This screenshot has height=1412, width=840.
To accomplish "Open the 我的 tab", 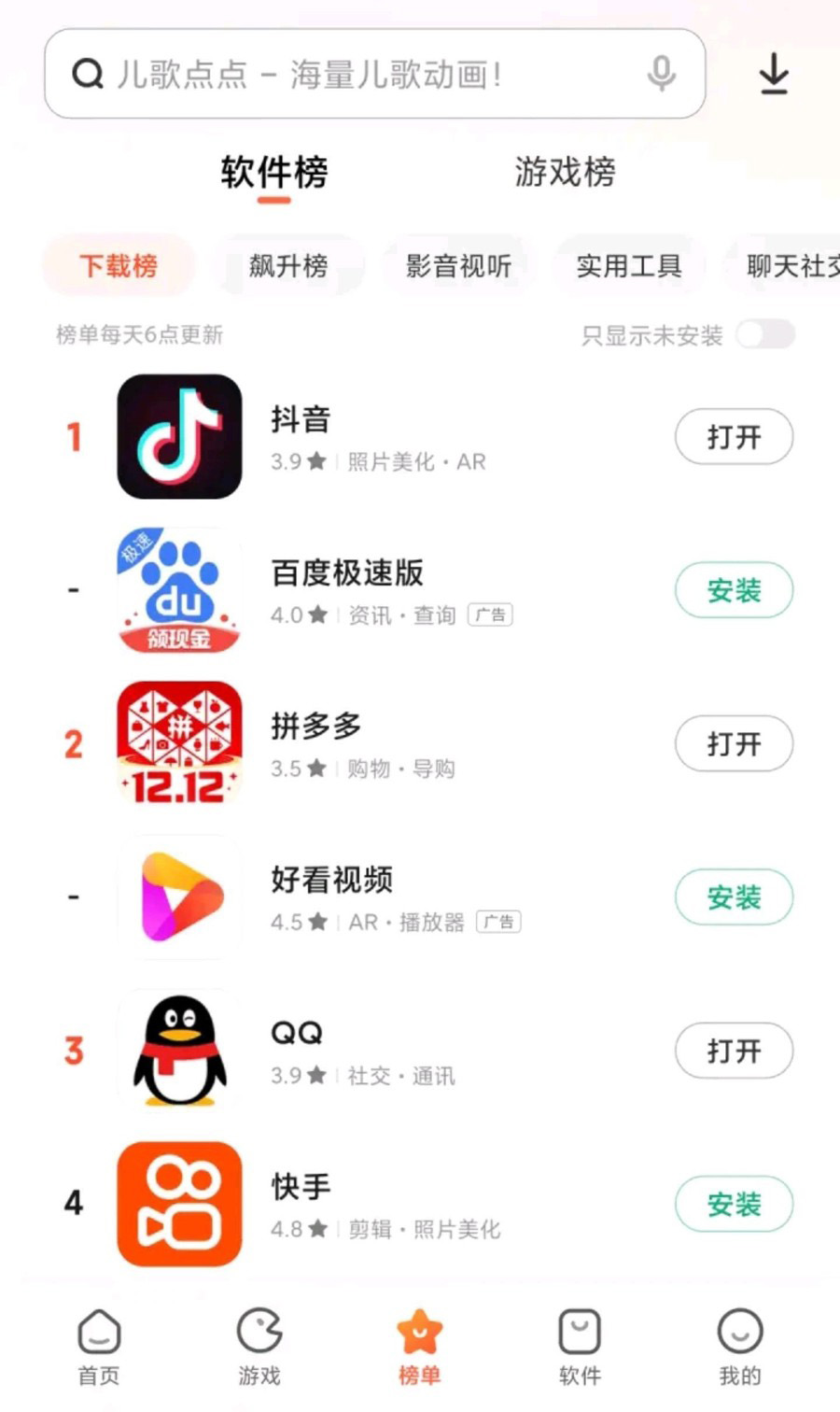I will coord(740,1347).
